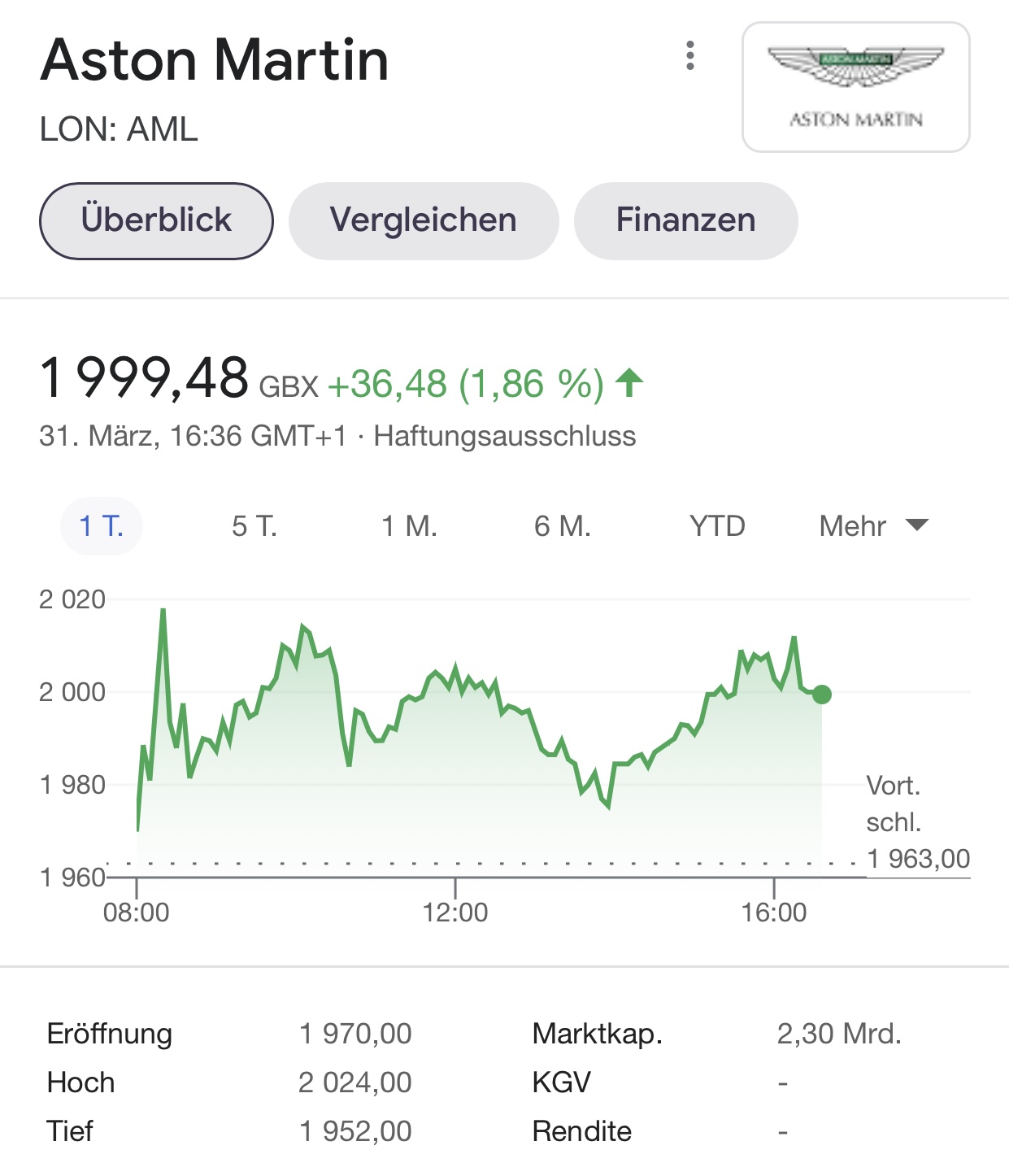This screenshot has width=1009, height=1176.
Task: Show the YTD chart range
Action: [x=717, y=526]
